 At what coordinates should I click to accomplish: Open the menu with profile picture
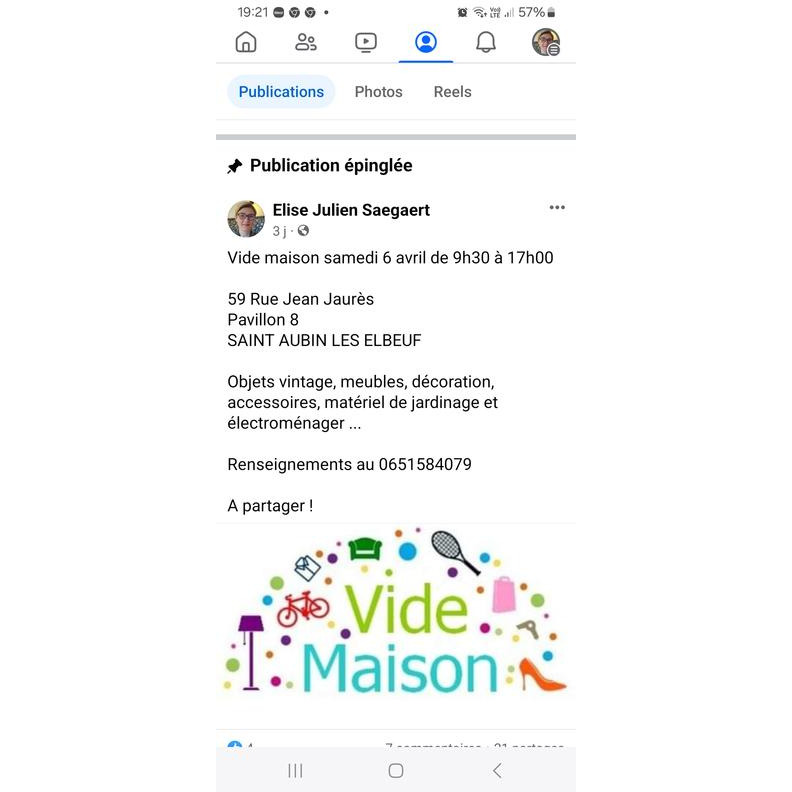[546, 42]
